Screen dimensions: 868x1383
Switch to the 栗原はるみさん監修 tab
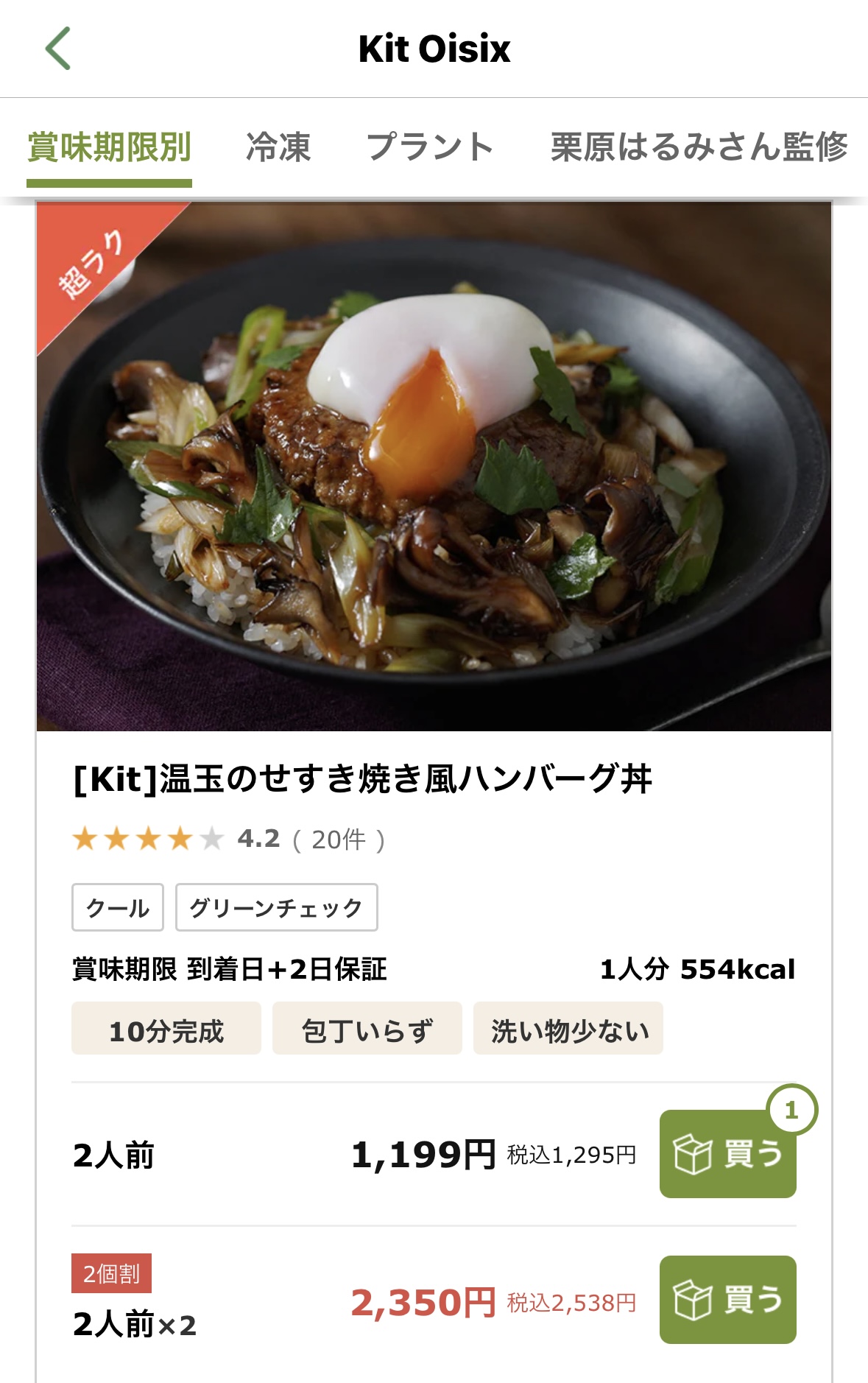(699, 147)
